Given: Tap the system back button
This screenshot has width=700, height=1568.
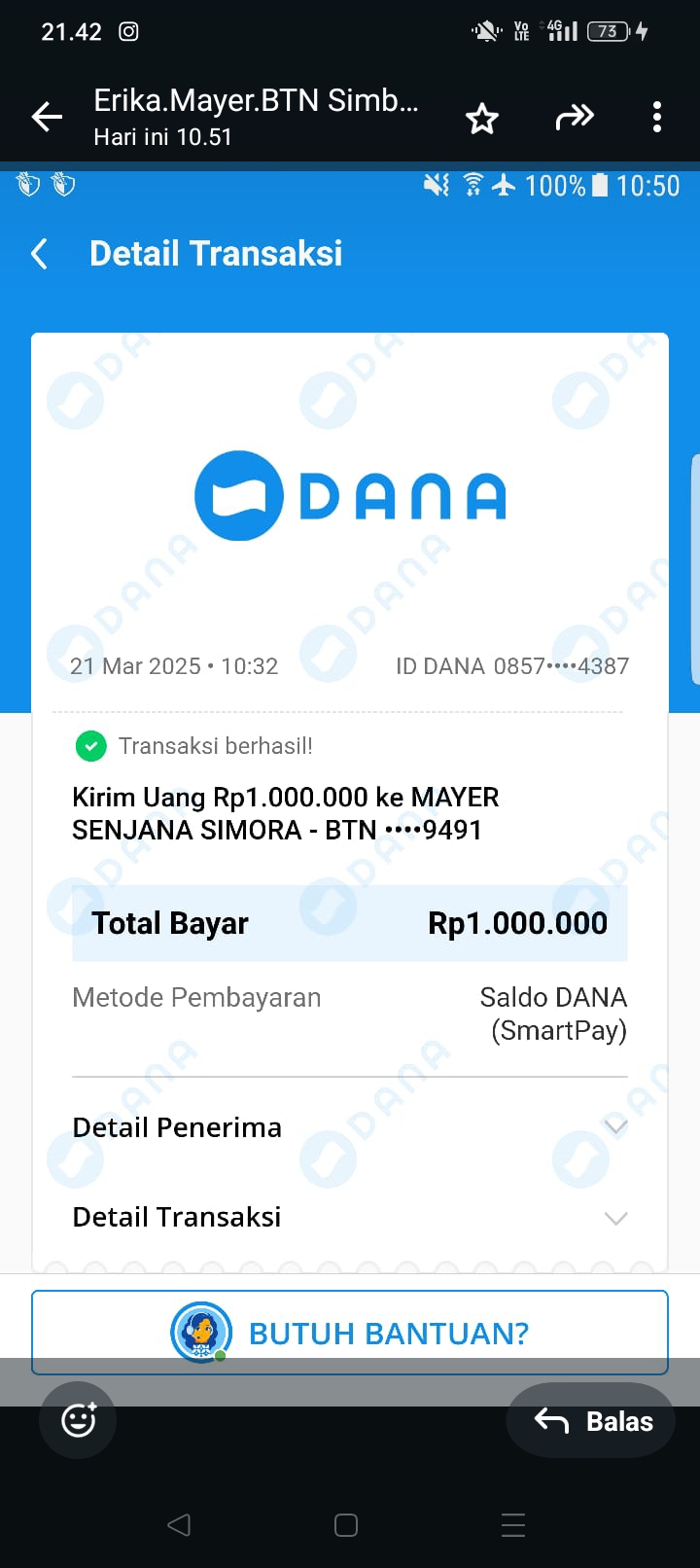Looking at the screenshot, I should pyautogui.click(x=179, y=1524).
